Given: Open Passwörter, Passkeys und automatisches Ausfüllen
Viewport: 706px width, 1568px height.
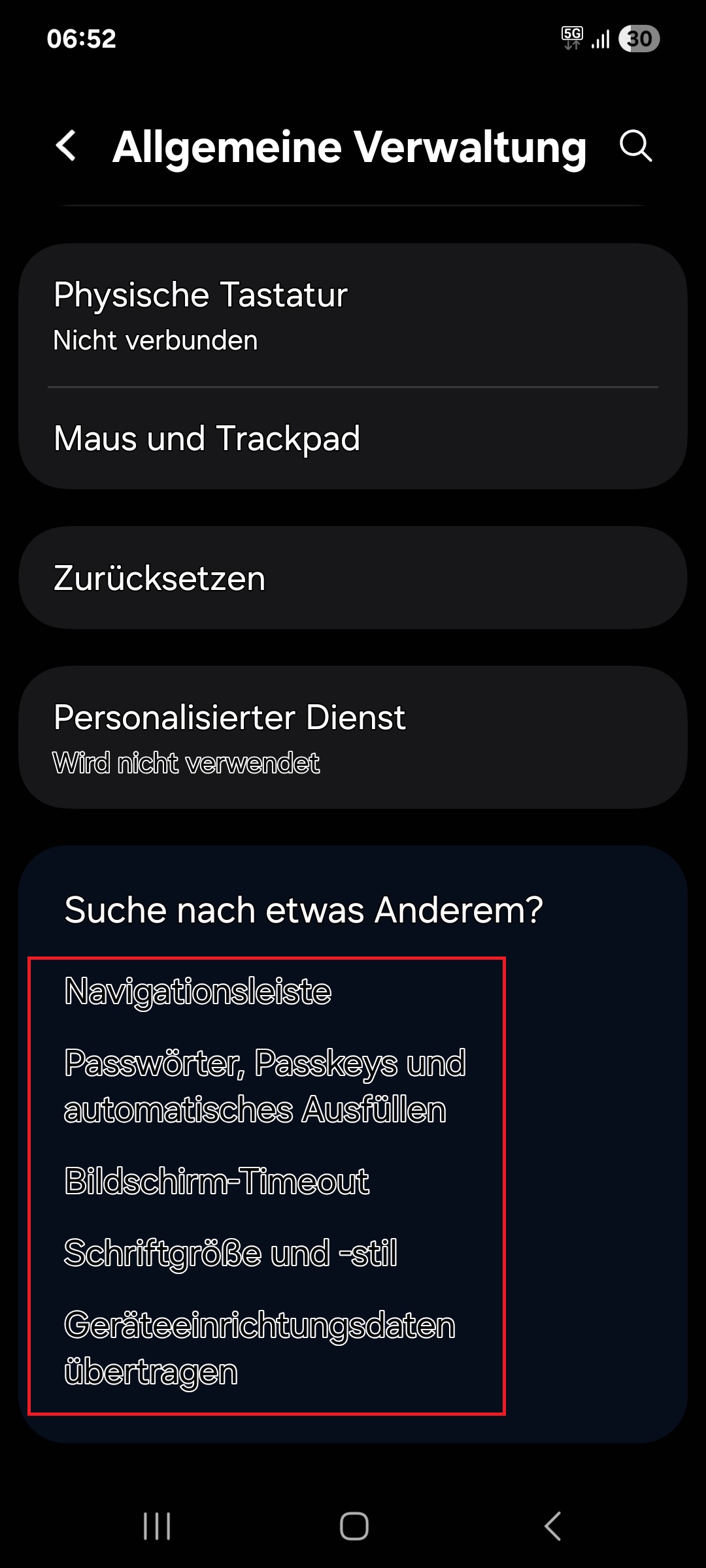Looking at the screenshot, I should coord(265,1086).
